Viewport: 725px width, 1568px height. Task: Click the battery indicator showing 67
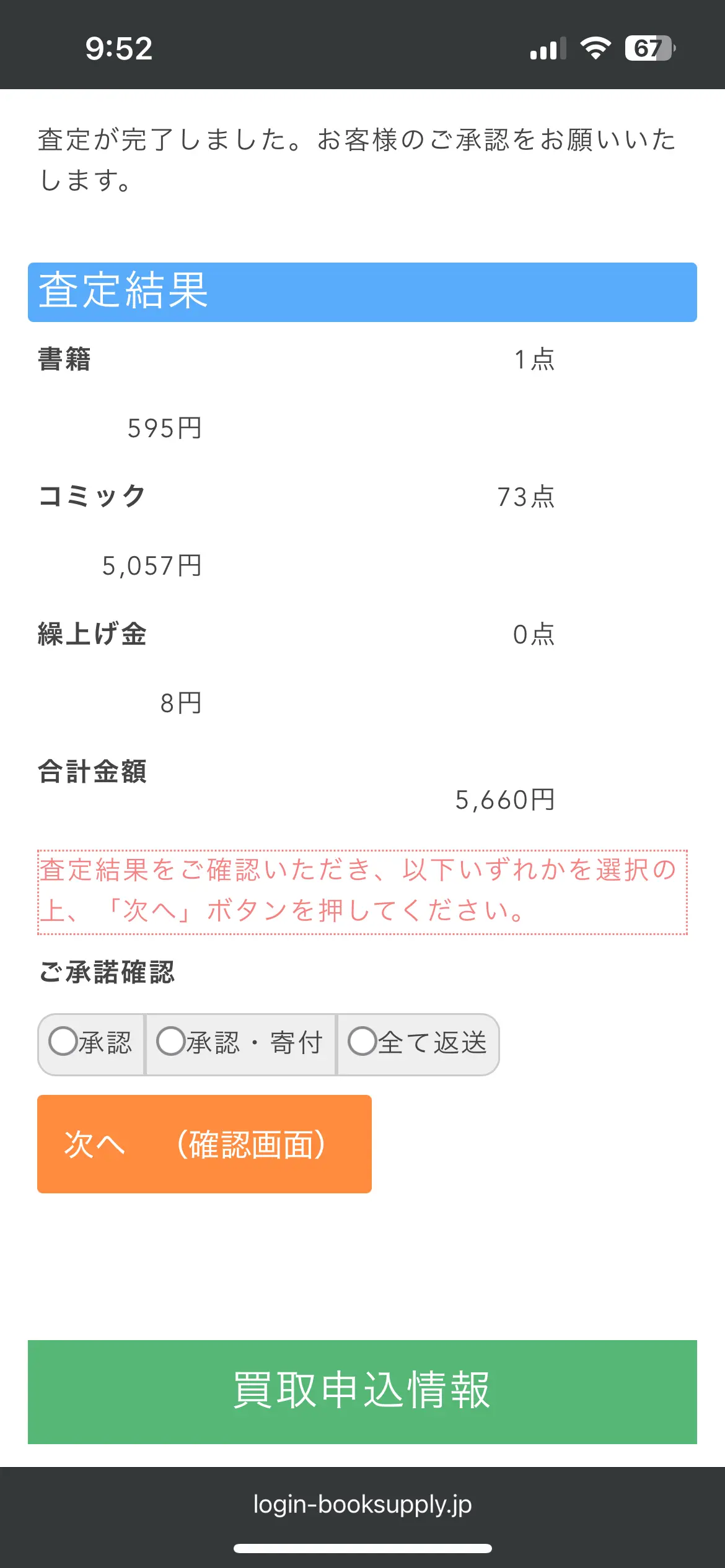(649, 48)
